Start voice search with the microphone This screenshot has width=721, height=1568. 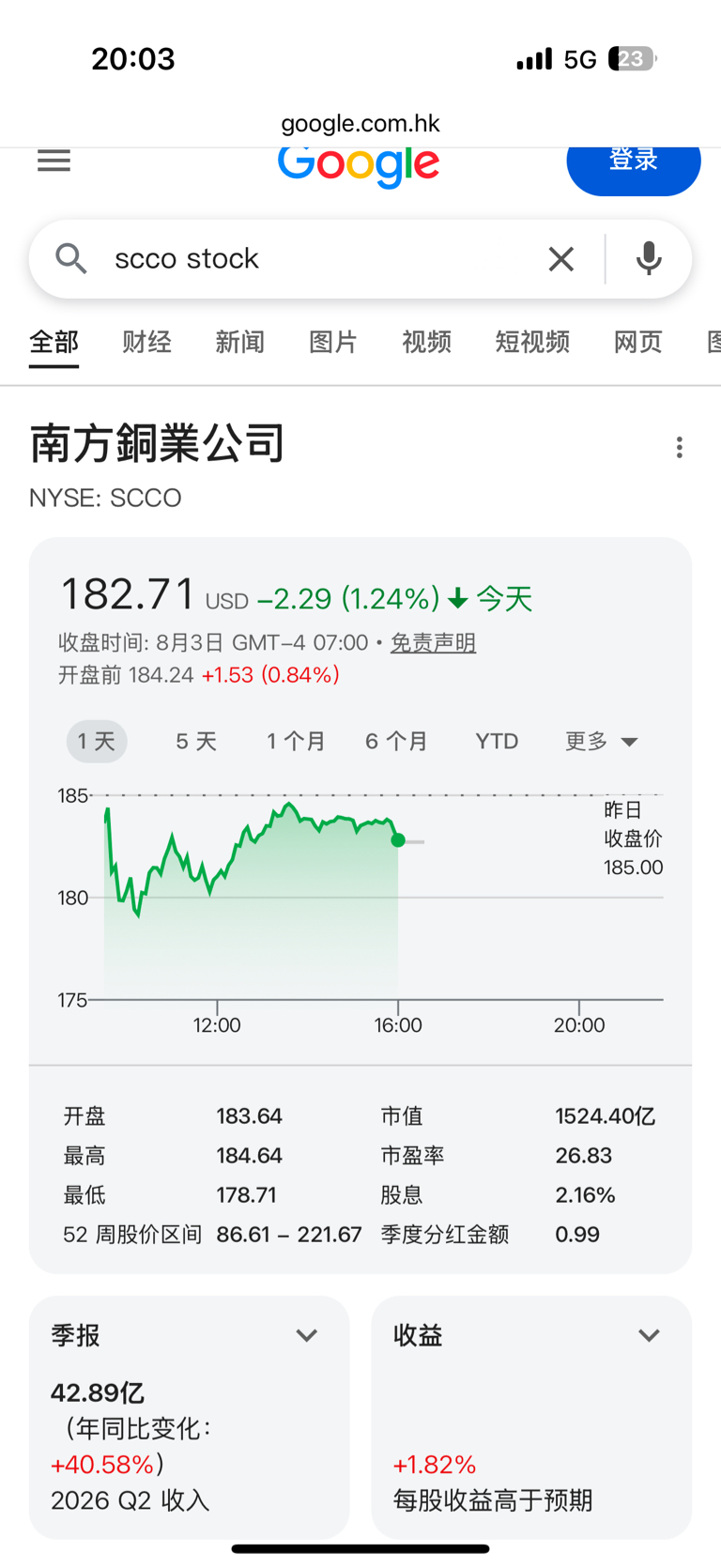tap(649, 258)
